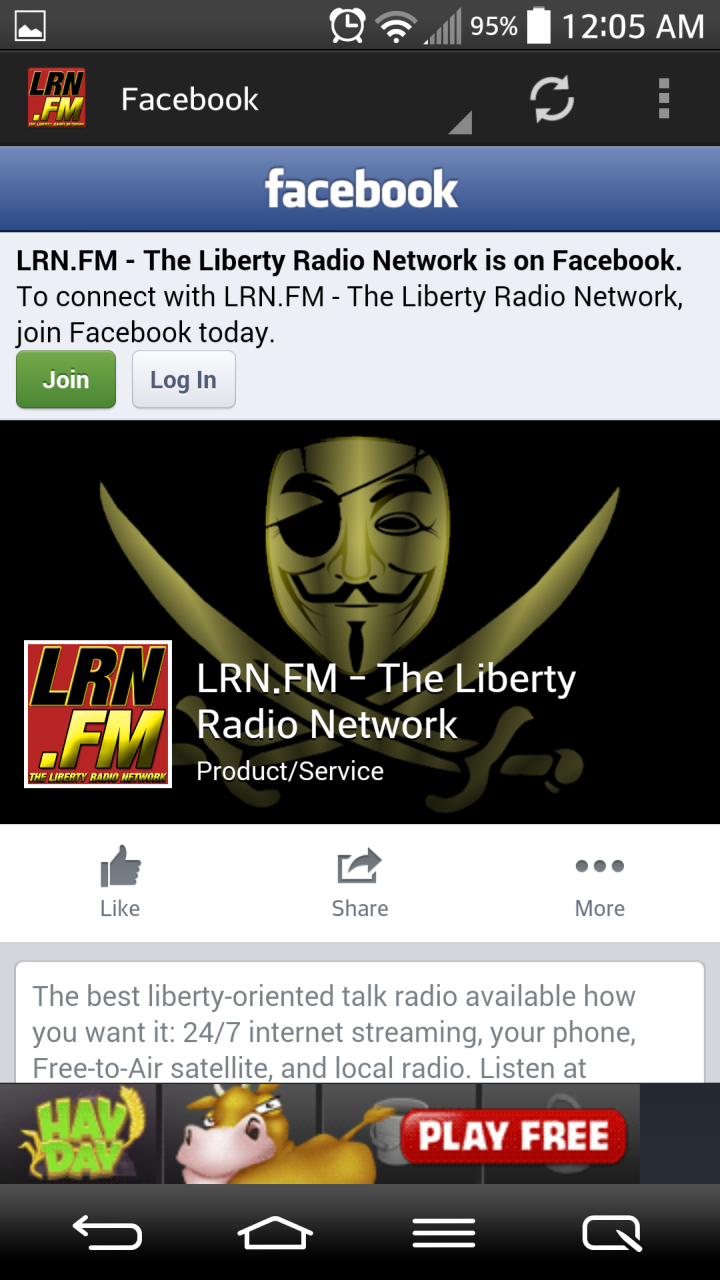The image size is (720, 1280).
Task: Tap the page name LRN.FM heading
Action: point(386,700)
